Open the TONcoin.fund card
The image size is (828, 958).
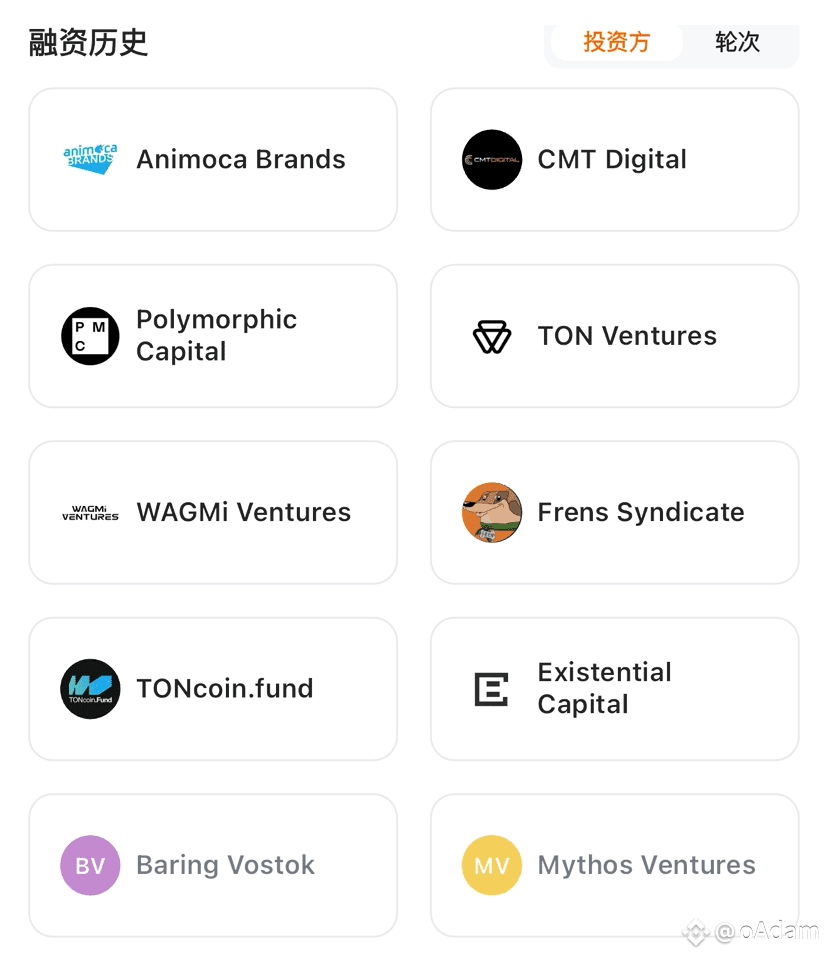(x=213, y=689)
